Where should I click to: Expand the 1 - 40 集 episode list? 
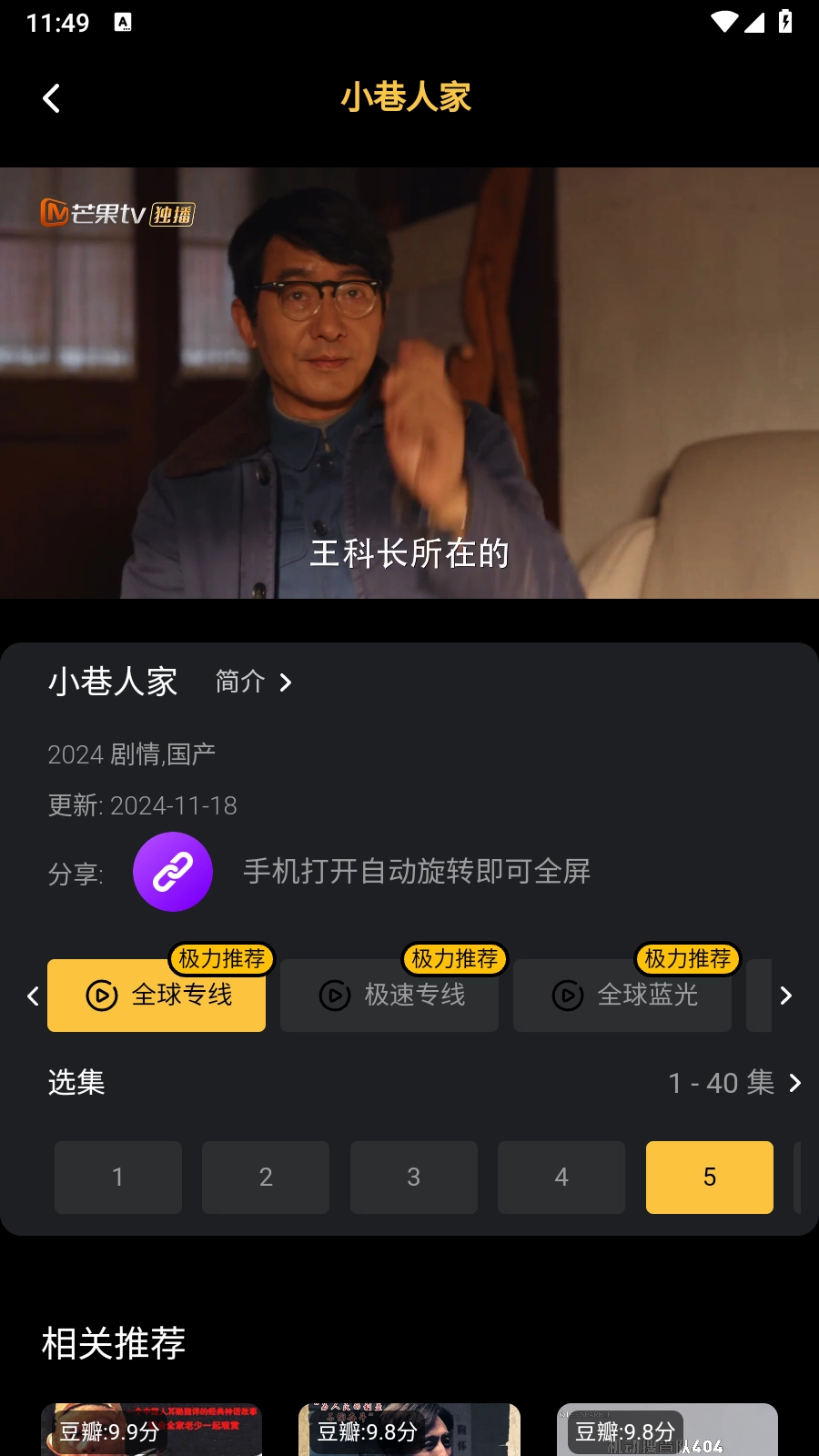coord(734,1083)
